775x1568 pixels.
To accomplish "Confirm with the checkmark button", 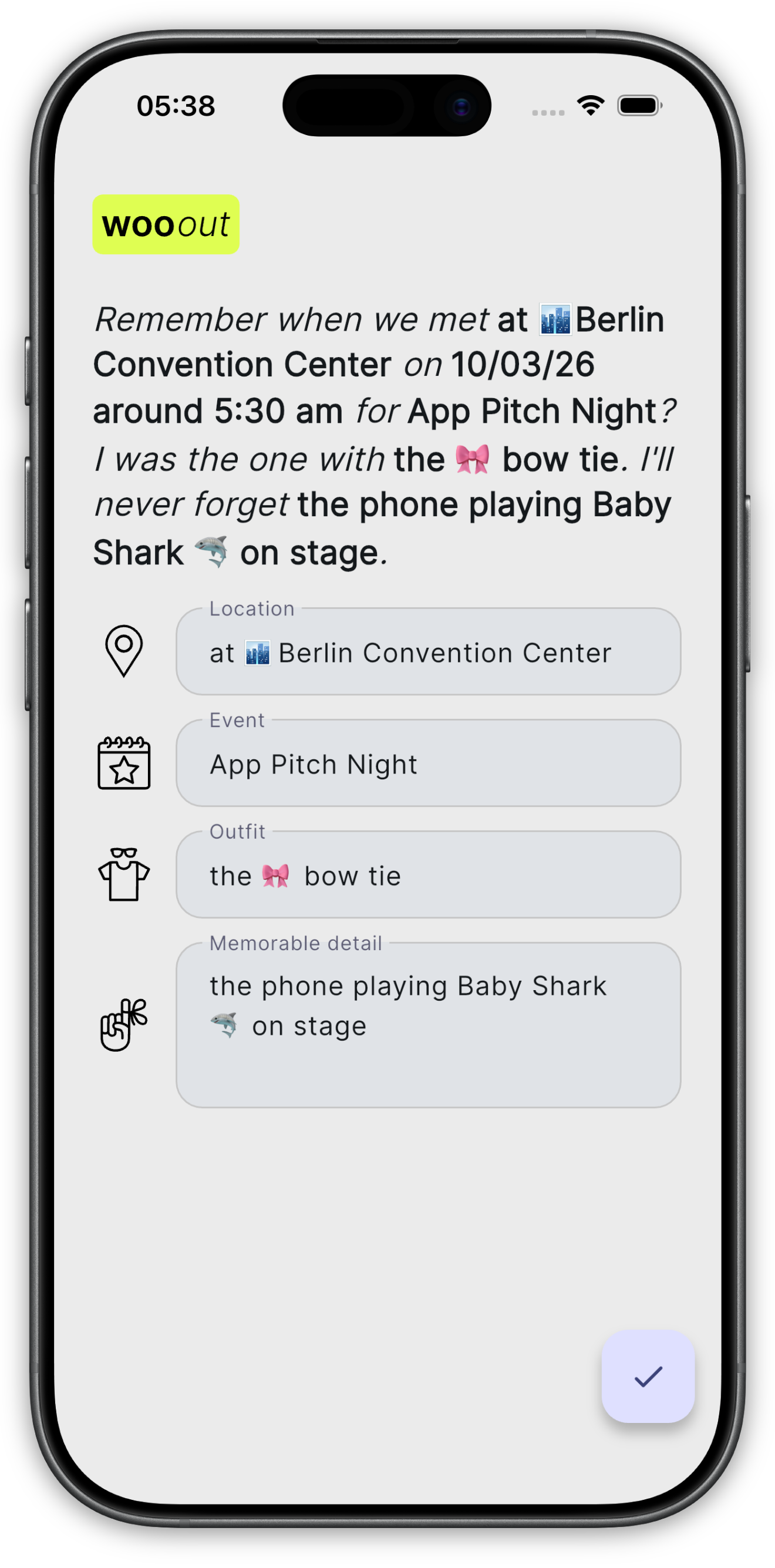I will [x=647, y=1375].
